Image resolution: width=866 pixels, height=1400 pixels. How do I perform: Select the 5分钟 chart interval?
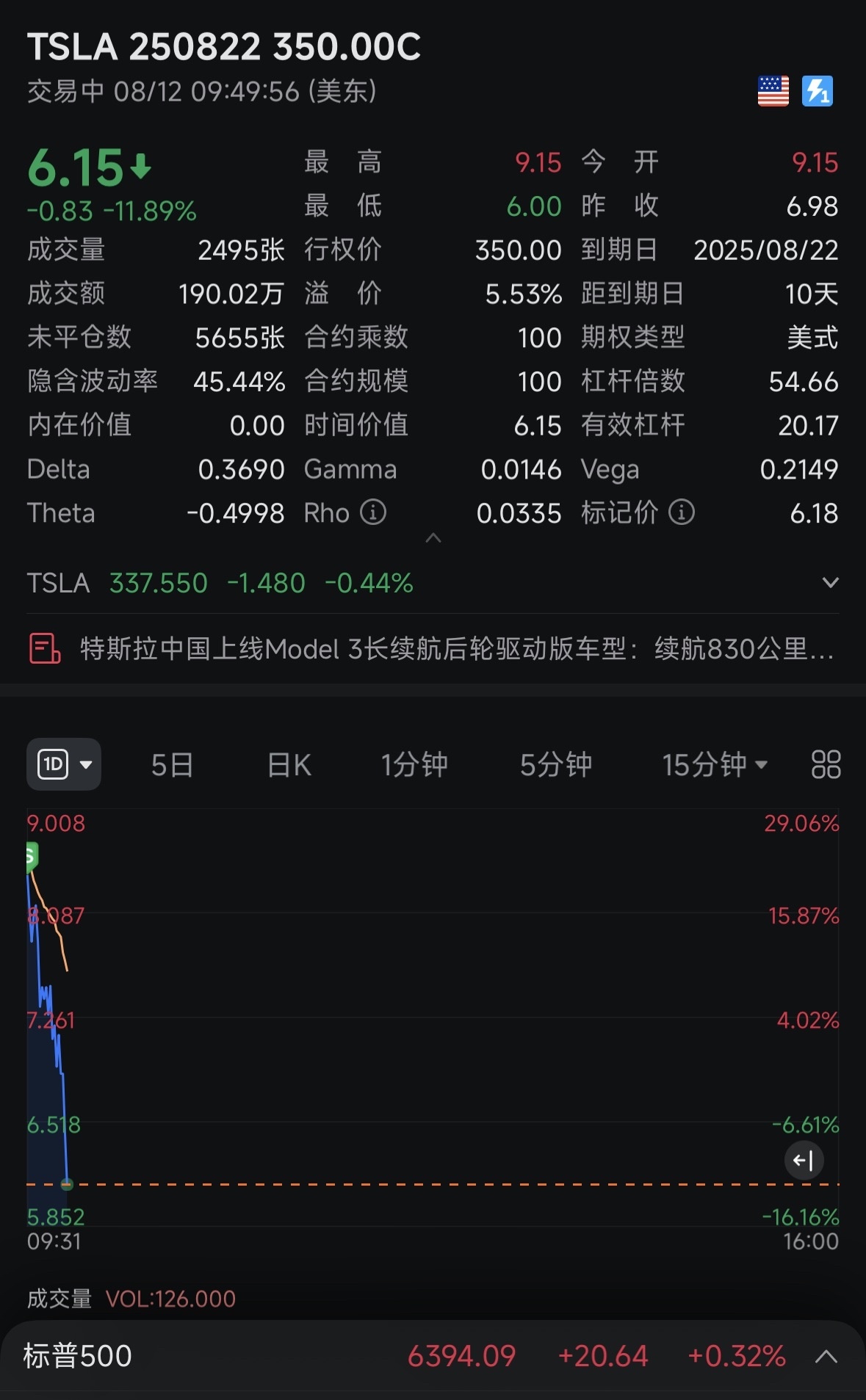pyautogui.click(x=556, y=765)
